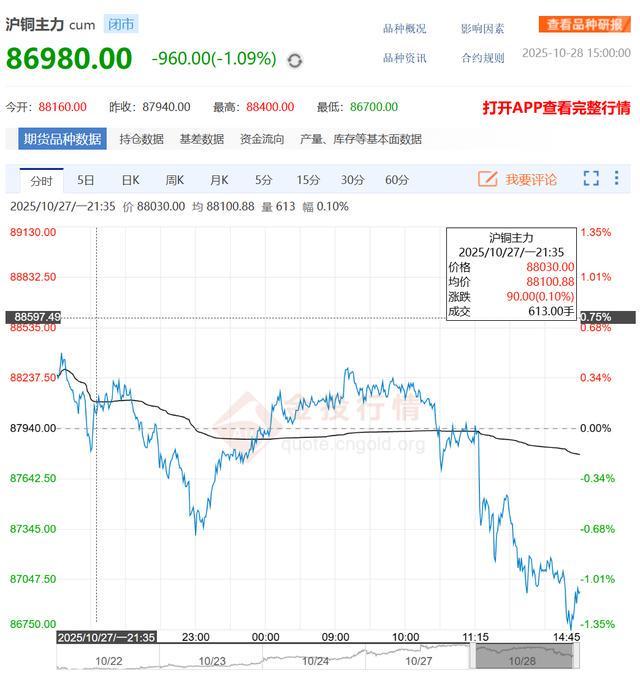Select the 月K chart period
The height and width of the screenshot is (679, 640).
[x=219, y=180]
